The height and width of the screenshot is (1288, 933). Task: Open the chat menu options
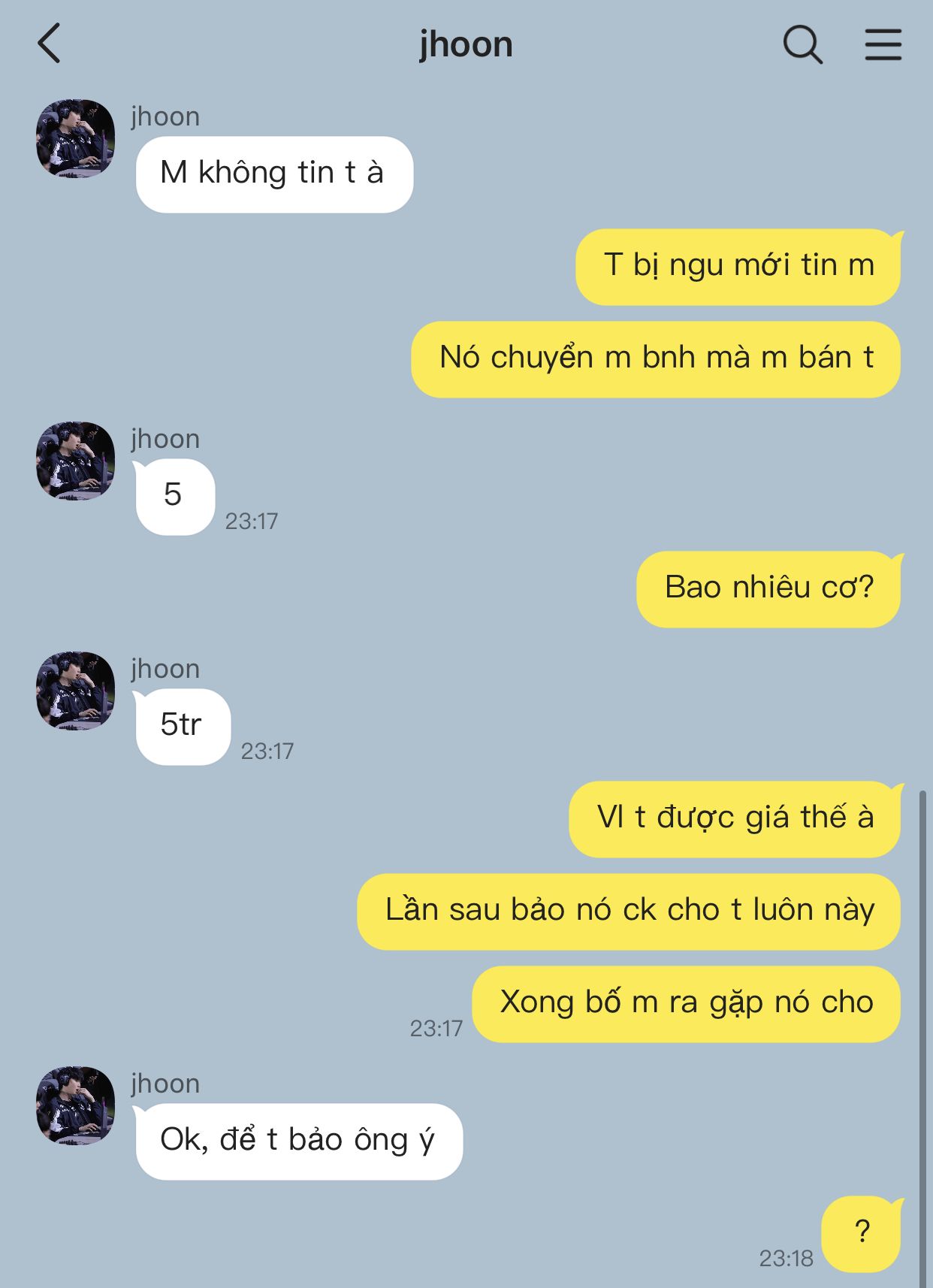pos(883,44)
